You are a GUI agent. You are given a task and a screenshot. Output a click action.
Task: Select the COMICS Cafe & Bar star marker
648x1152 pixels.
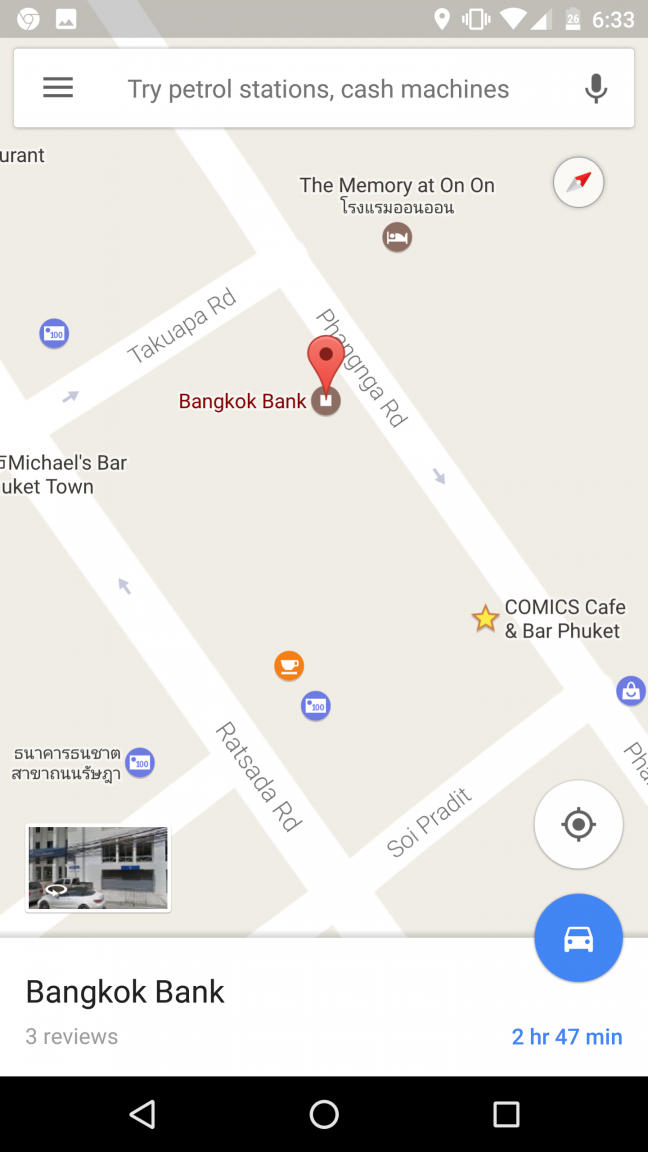click(485, 619)
